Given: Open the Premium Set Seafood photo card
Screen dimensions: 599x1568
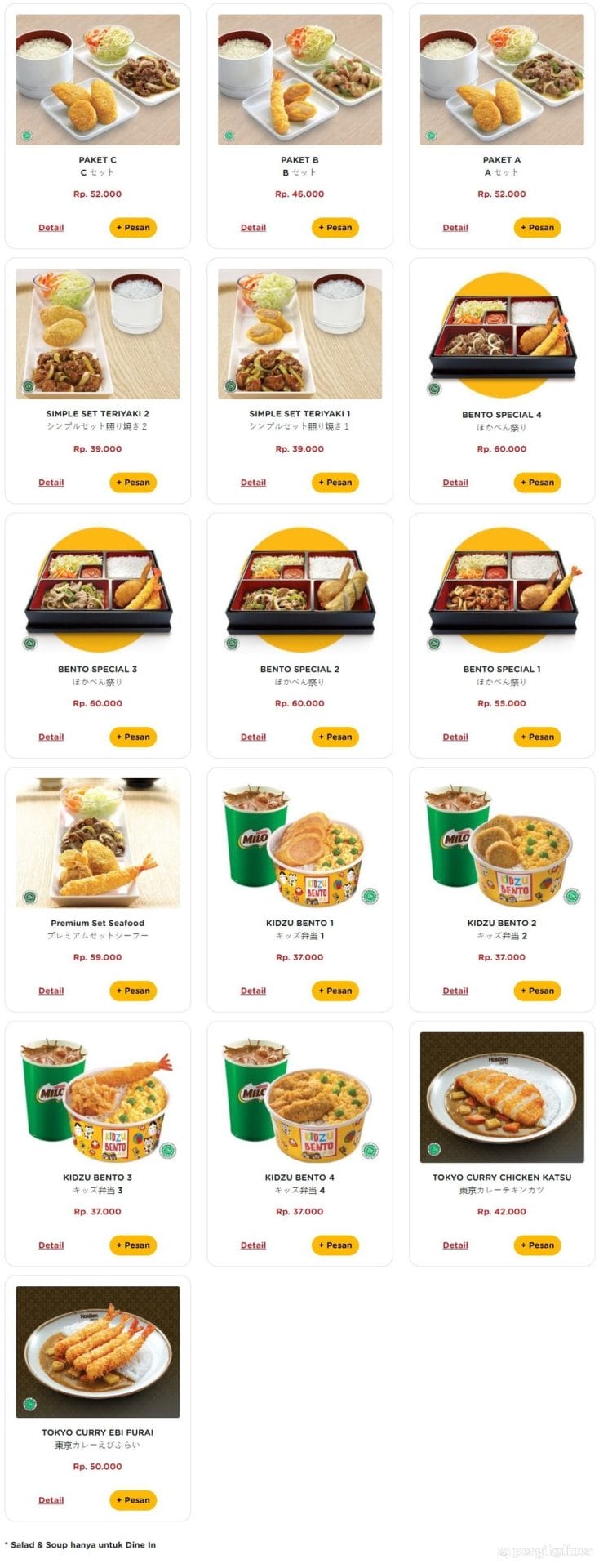Looking at the screenshot, I should pos(98,844).
